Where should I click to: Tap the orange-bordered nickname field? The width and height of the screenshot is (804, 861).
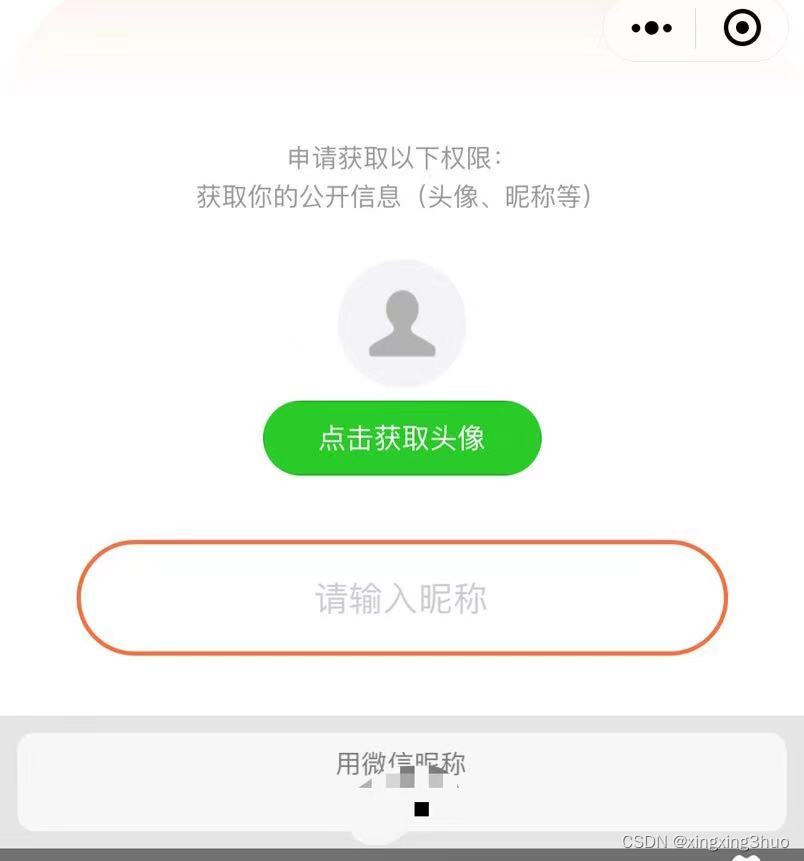(402, 597)
